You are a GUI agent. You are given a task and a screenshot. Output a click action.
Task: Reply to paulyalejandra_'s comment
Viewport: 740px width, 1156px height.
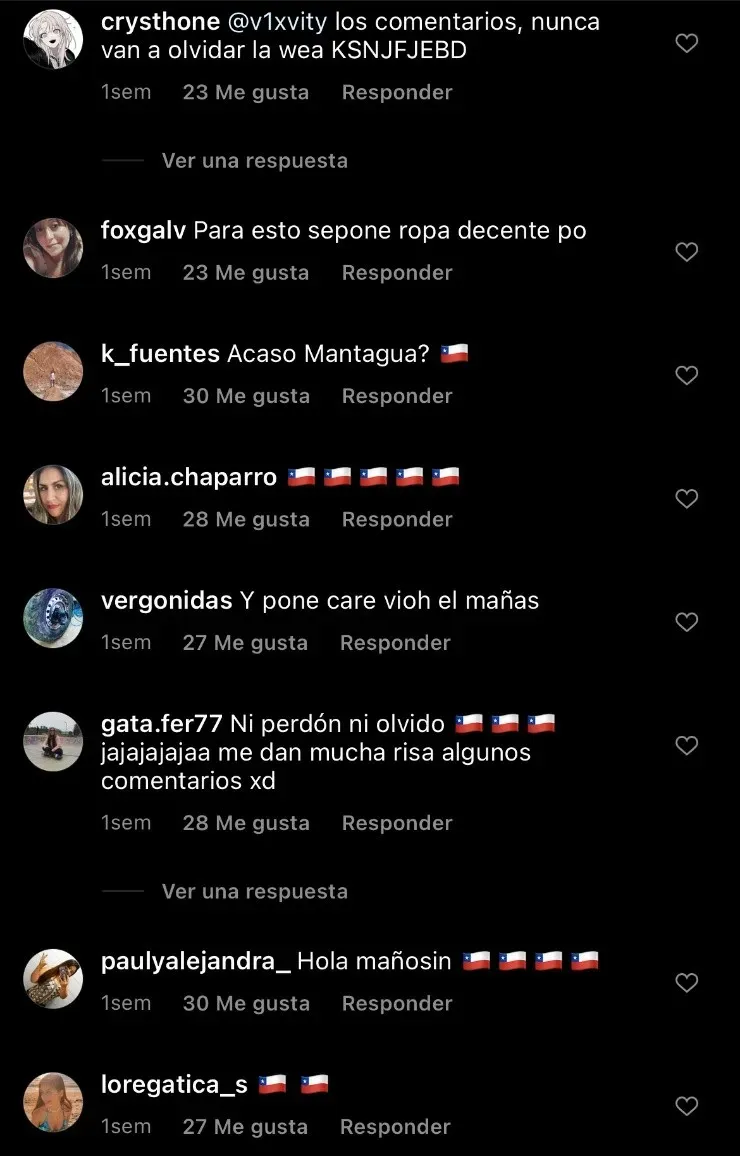(397, 1003)
